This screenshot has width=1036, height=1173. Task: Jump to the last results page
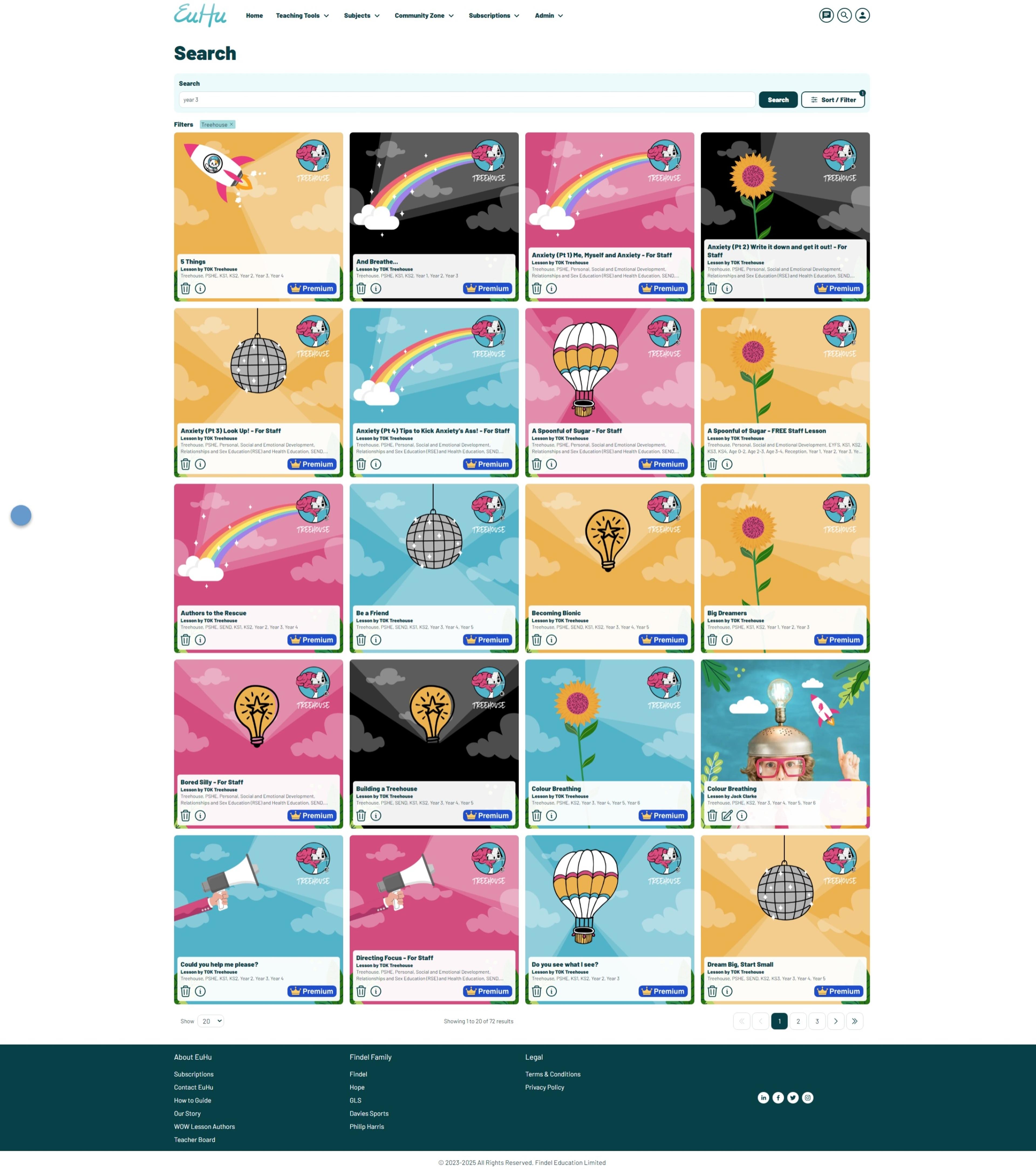pyautogui.click(x=854, y=1021)
